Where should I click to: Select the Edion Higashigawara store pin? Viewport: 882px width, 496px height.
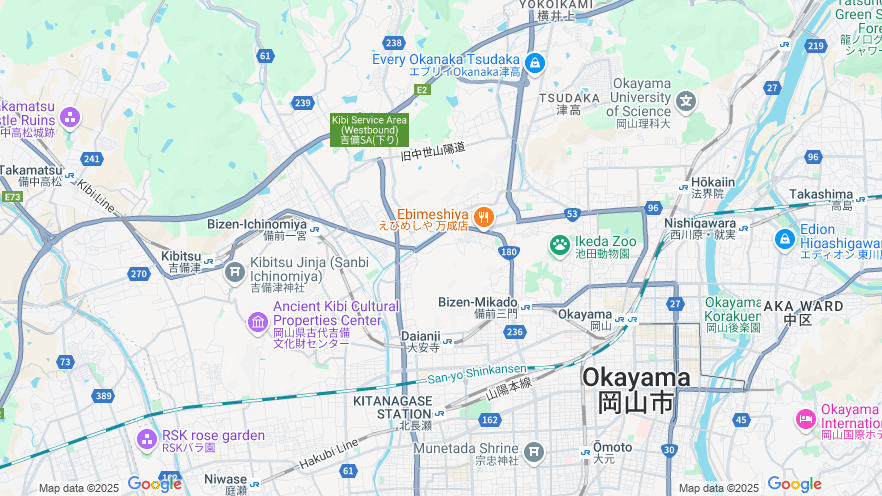tap(785, 239)
